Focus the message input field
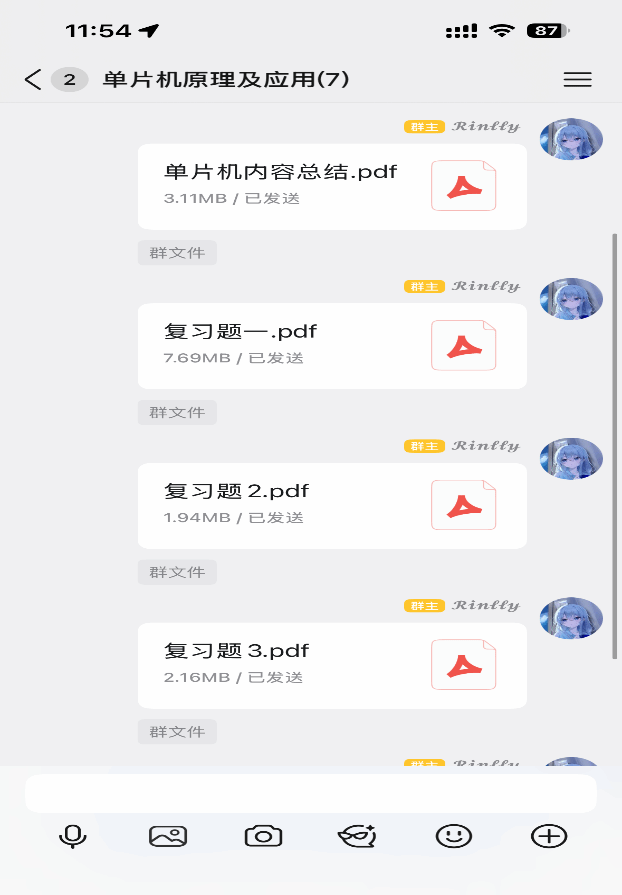The height and width of the screenshot is (895, 622). click(x=310, y=794)
